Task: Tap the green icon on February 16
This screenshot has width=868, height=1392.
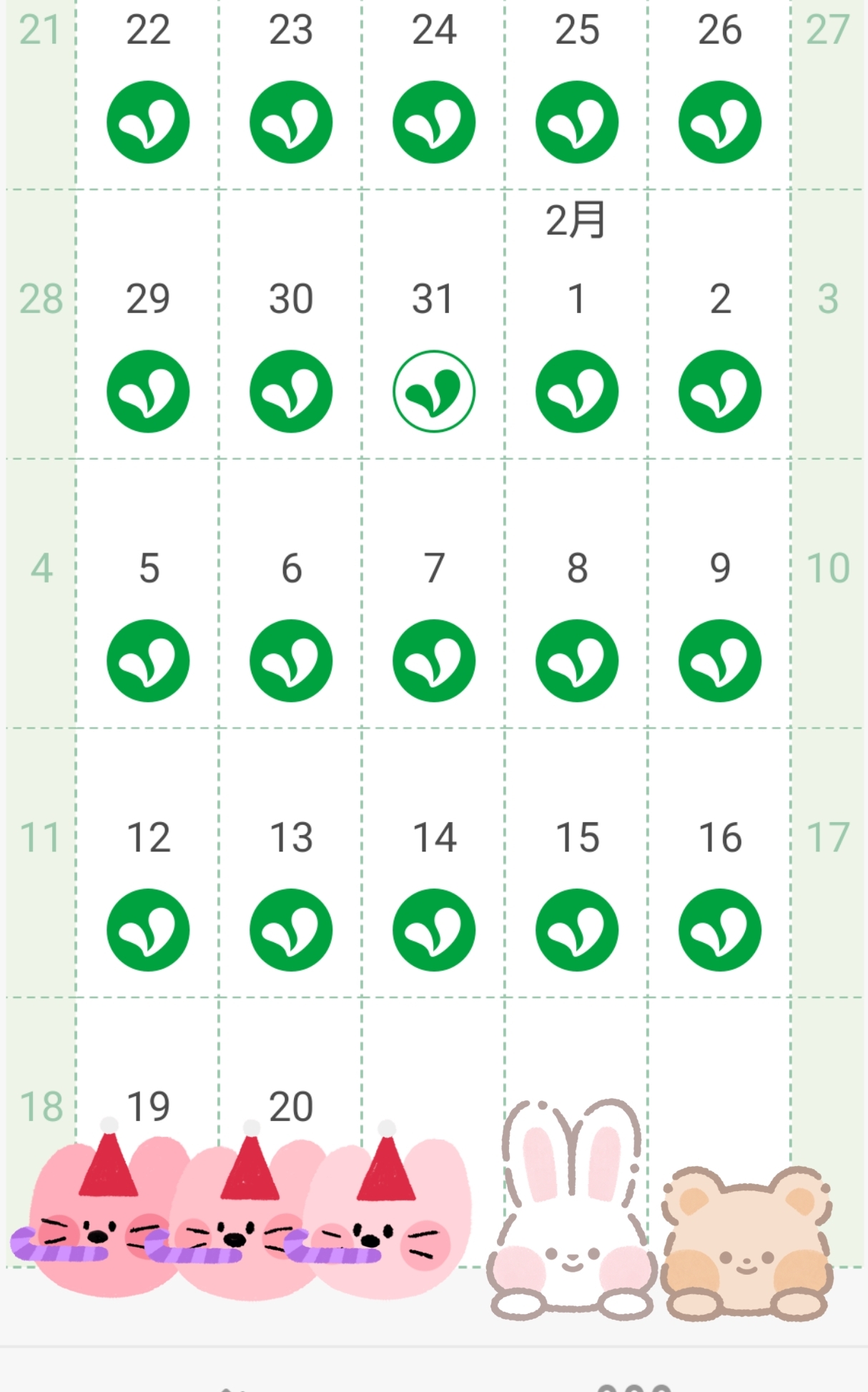Action: (720, 930)
